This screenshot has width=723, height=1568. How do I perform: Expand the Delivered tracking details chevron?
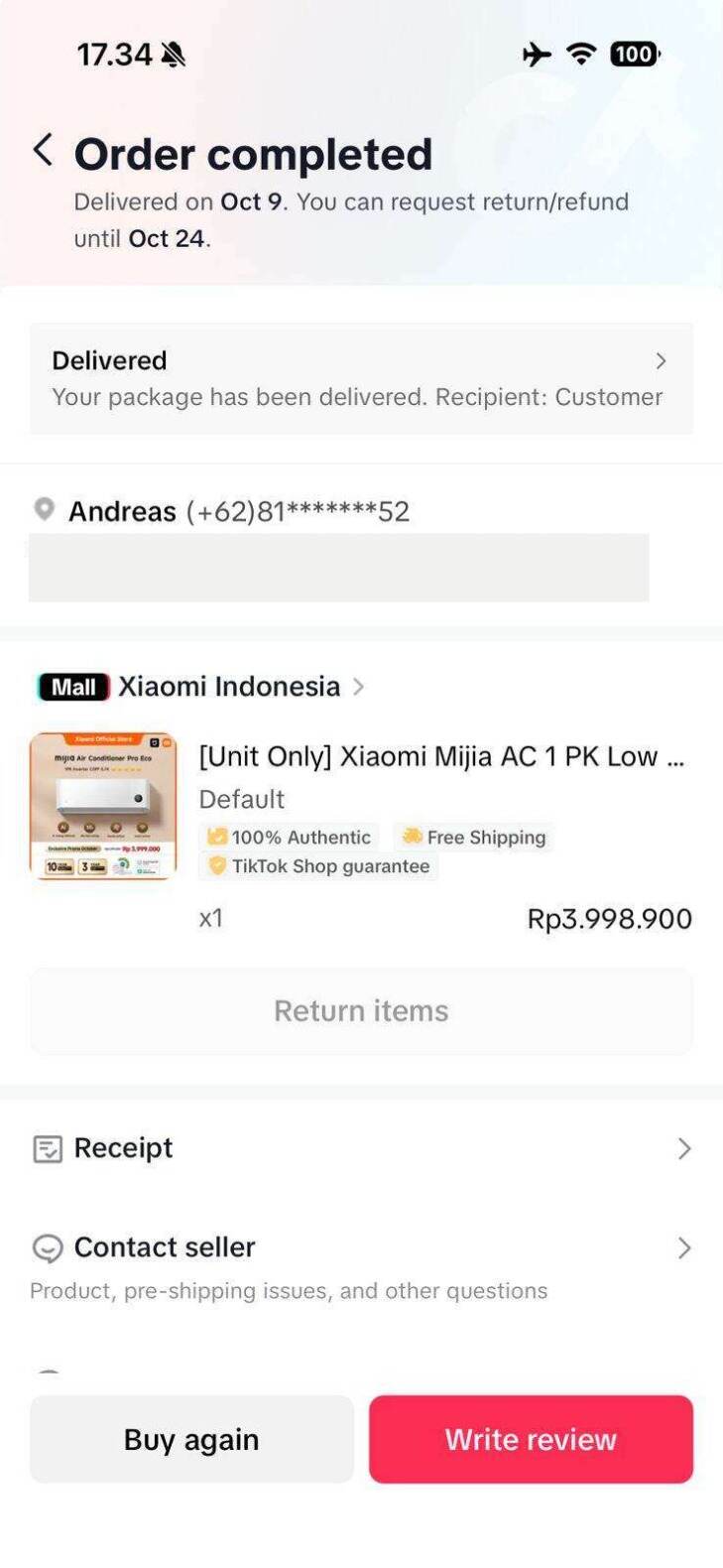coord(662,361)
